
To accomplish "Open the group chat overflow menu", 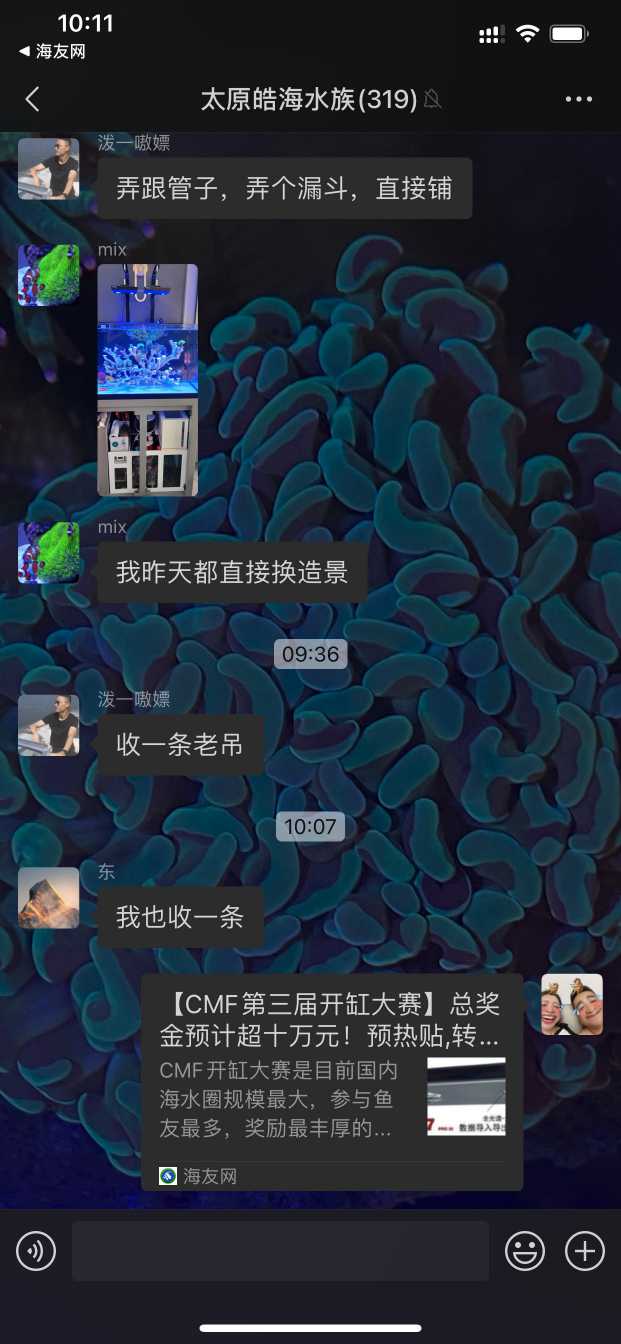I will (x=579, y=99).
